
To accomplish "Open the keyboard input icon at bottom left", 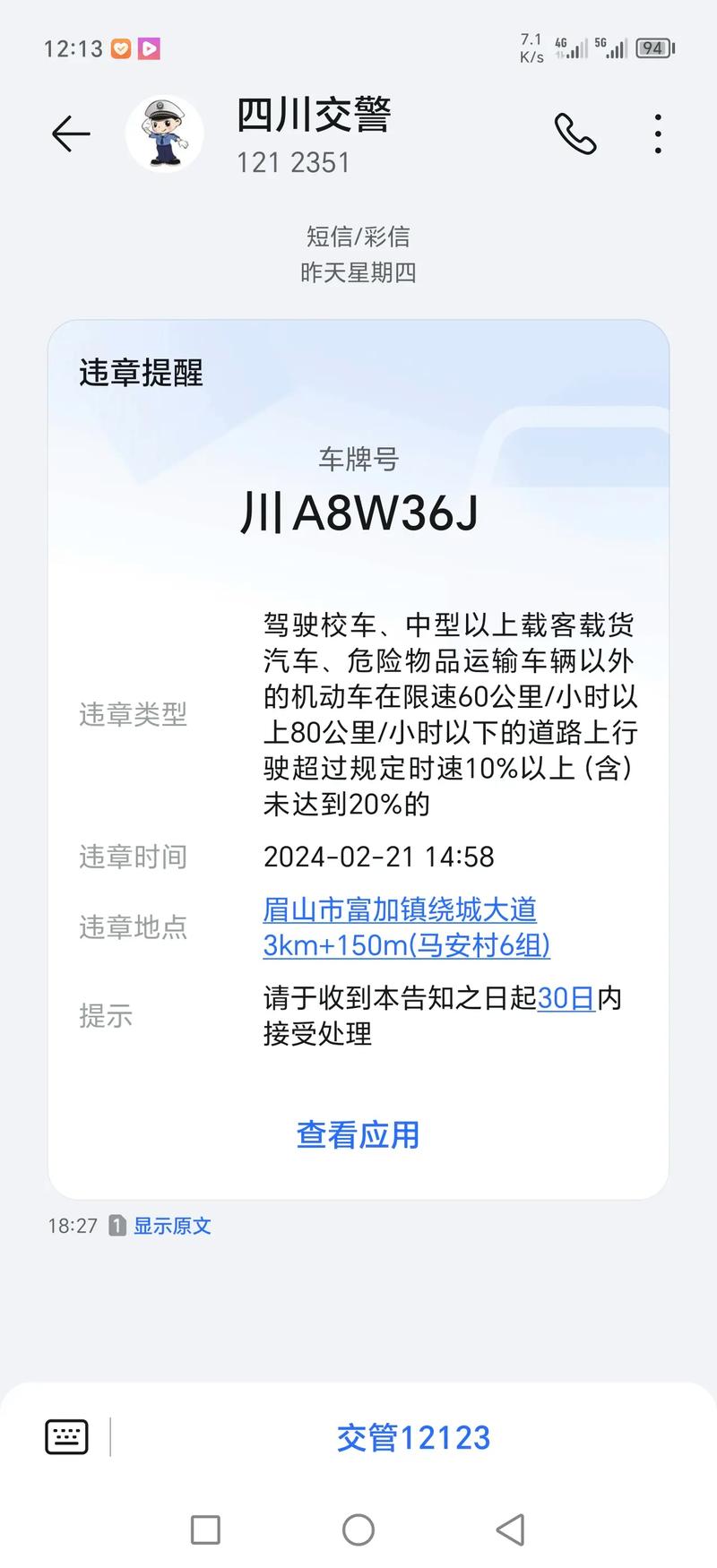I will (67, 1436).
